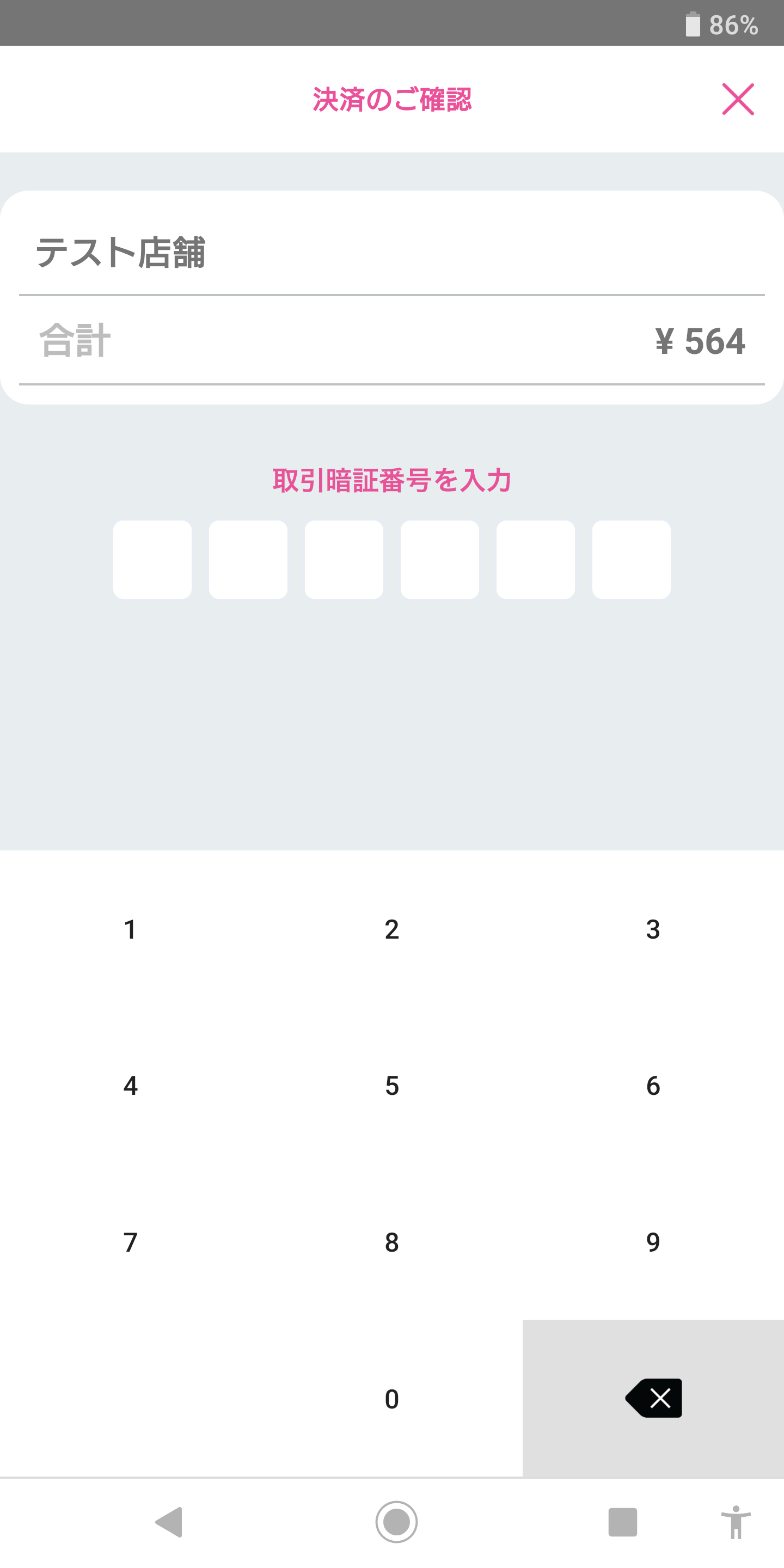Screen dimensions: 784x1568
Task: Go back using the system back button
Action: [x=169, y=1522]
